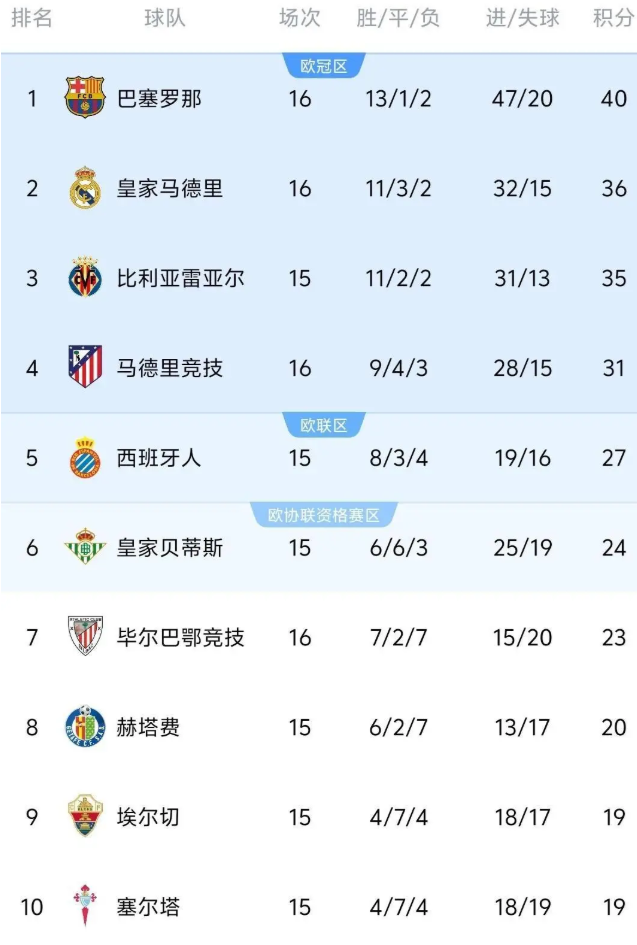Open the 巴塞罗那 team row

(159, 99)
